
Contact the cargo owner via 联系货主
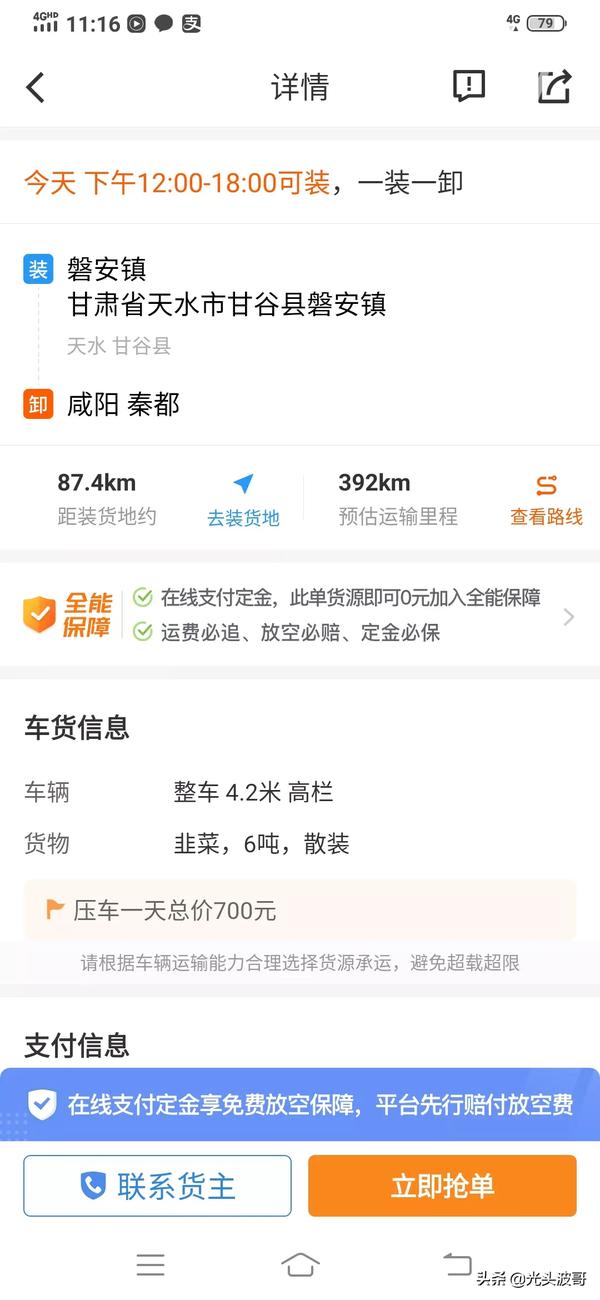pos(158,1186)
